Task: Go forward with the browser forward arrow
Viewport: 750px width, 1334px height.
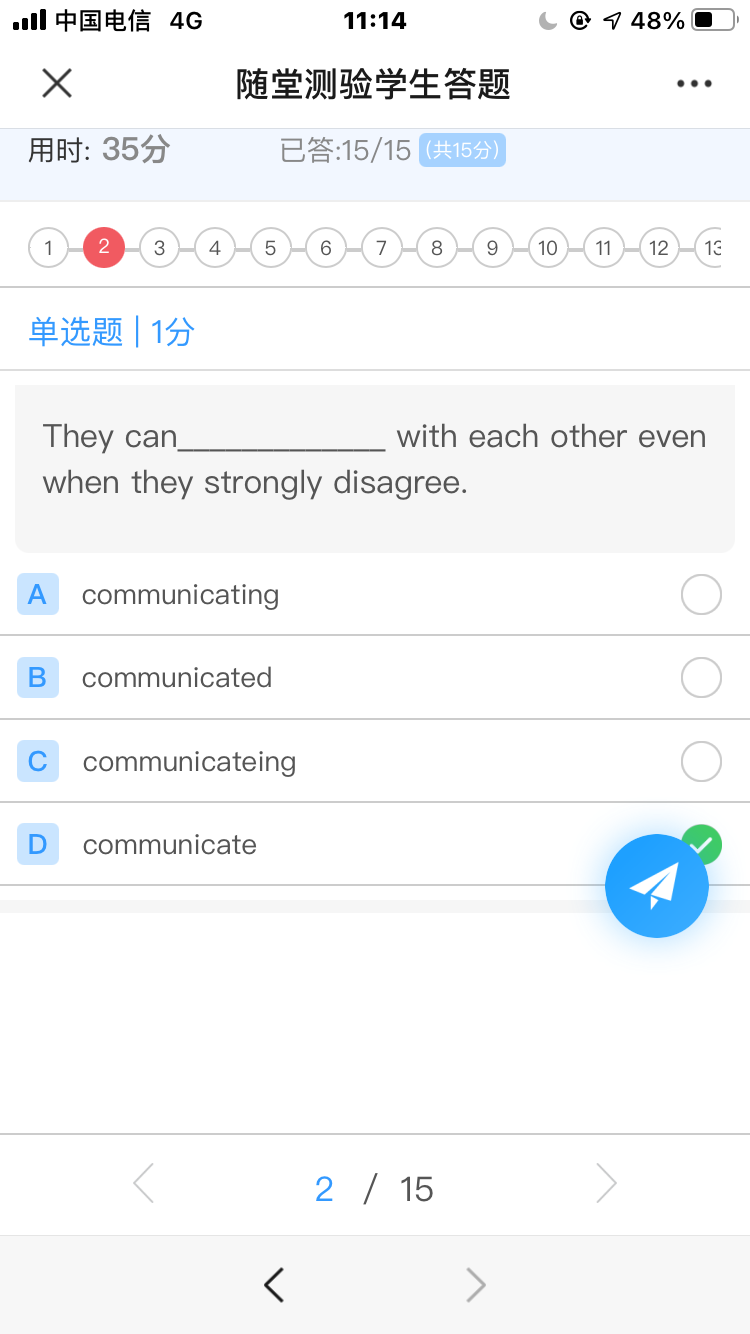Action: (x=476, y=1285)
